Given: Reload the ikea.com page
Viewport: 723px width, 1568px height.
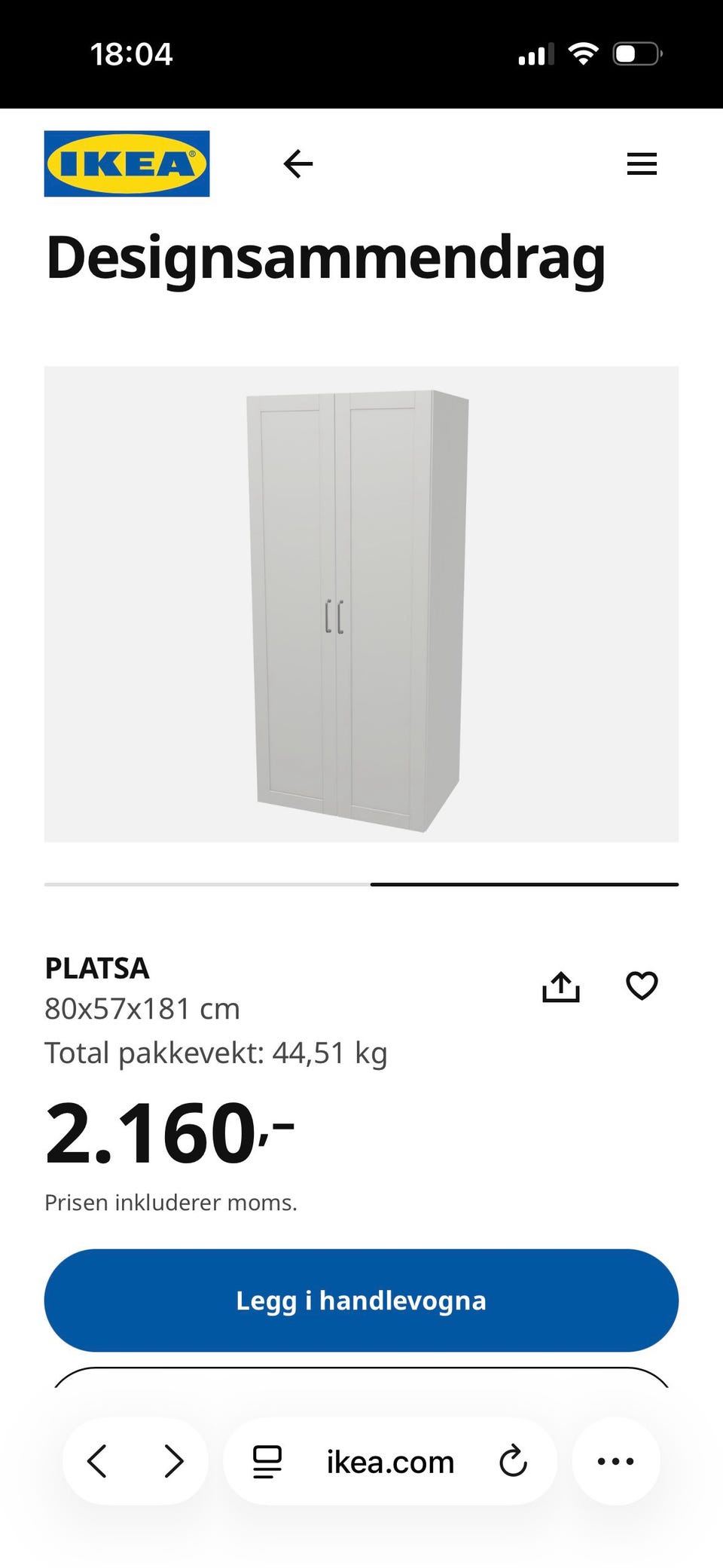Looking at the screenshot, I should click(x=513, y=1462).
